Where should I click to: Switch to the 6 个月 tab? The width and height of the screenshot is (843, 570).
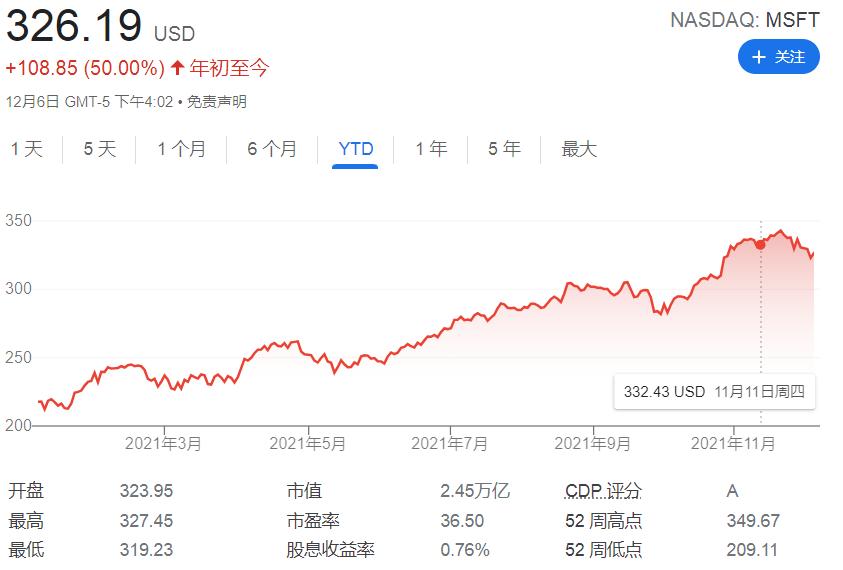coord(272,149)
